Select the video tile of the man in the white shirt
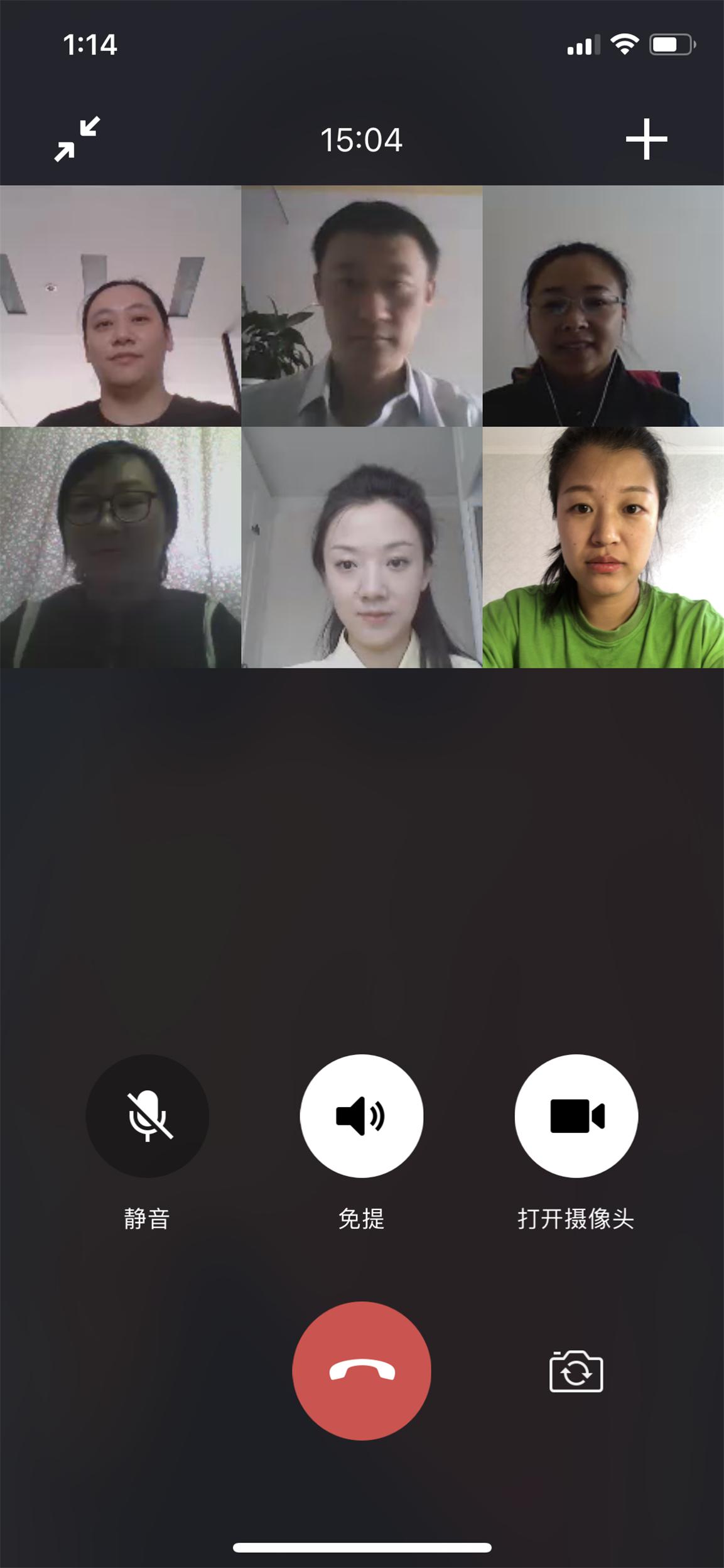Image resolution: width=724 pixels, height=1568 pixels. click(362, 306)
